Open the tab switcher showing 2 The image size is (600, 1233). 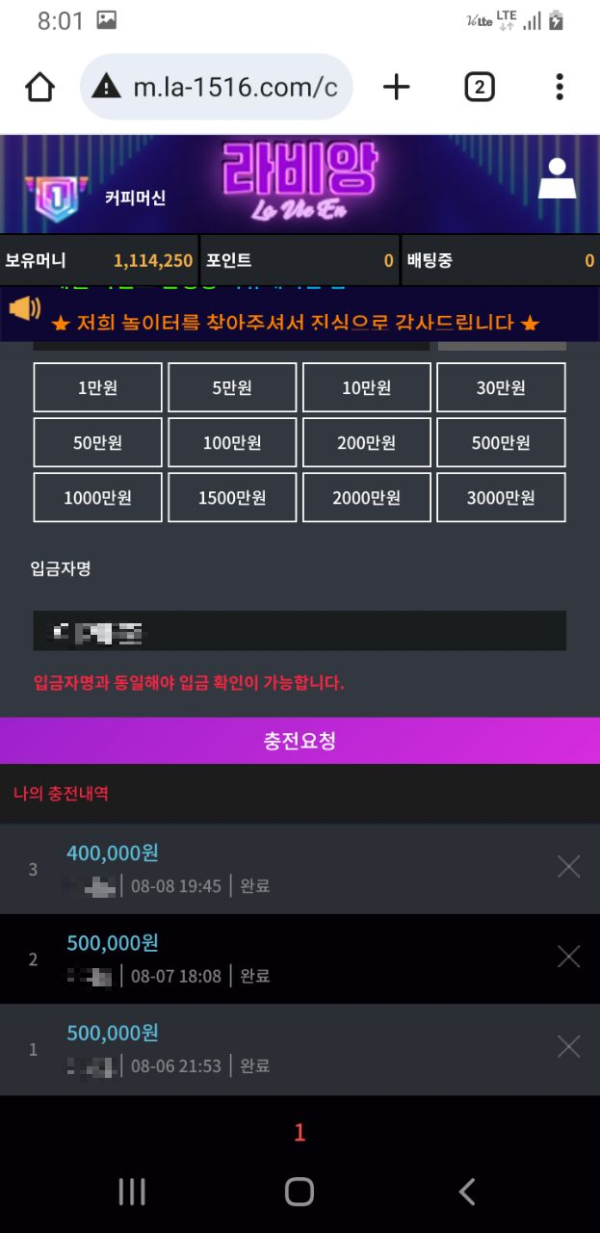[479, 88]
